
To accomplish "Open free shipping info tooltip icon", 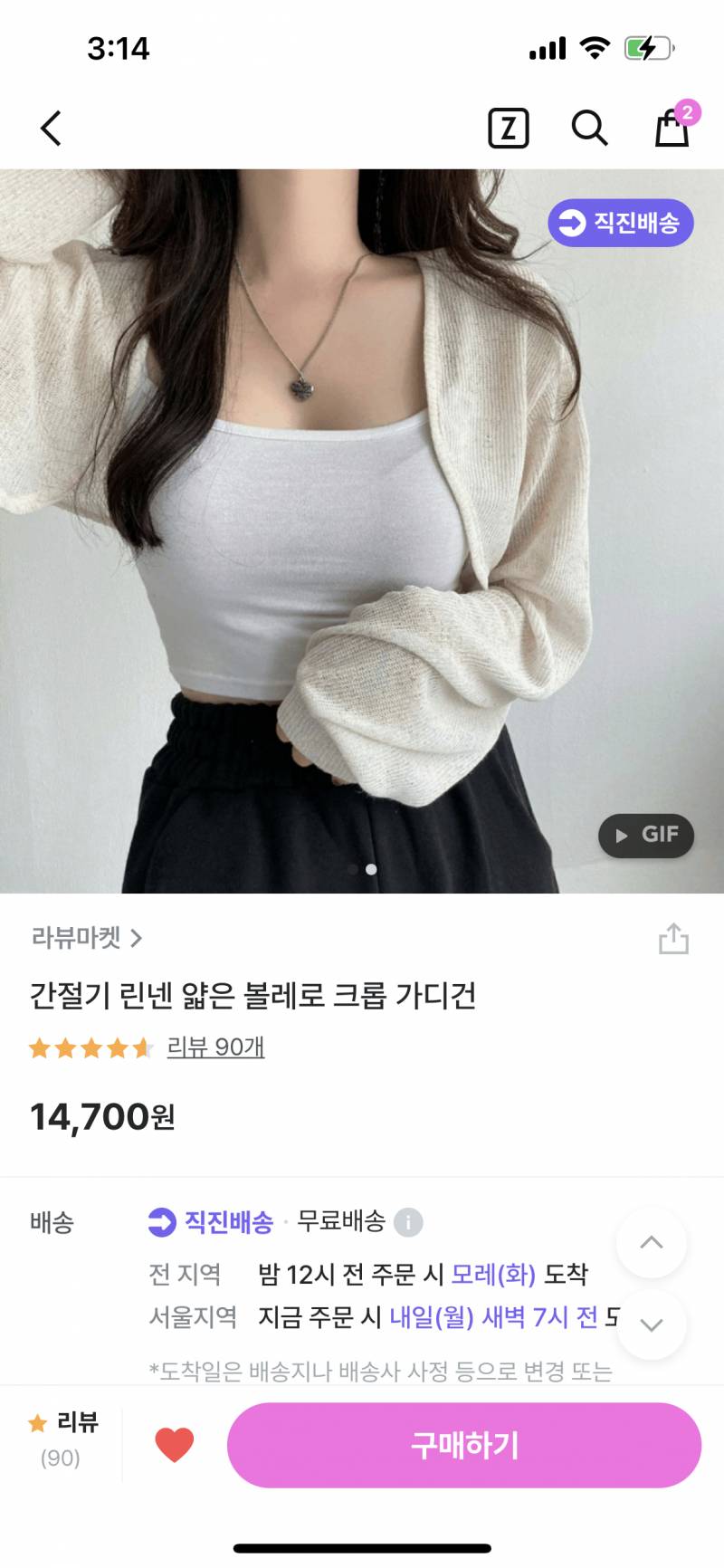I will [409, 1221].
